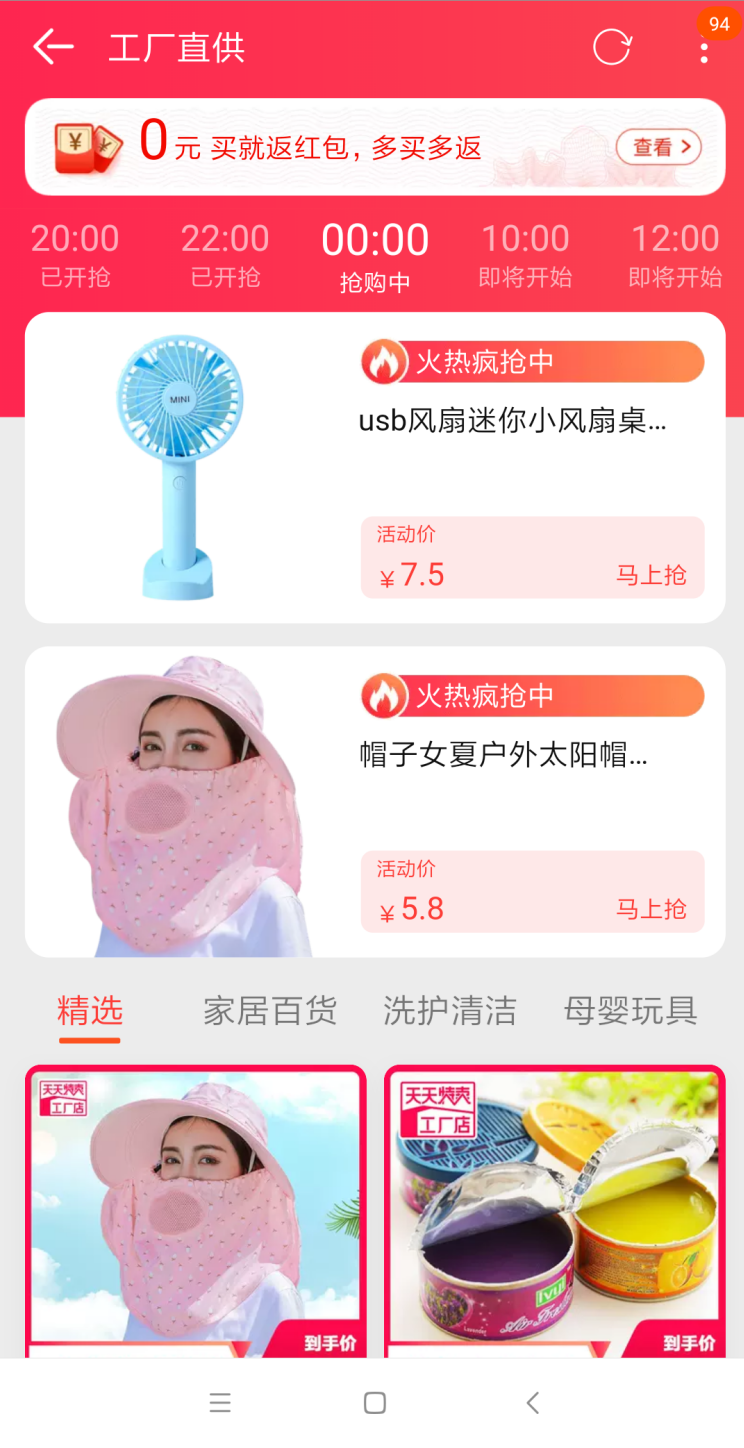View the upcoming 10:00 time slot
The width and height of the screenshot is (744, 1448).
click(525, 254)
